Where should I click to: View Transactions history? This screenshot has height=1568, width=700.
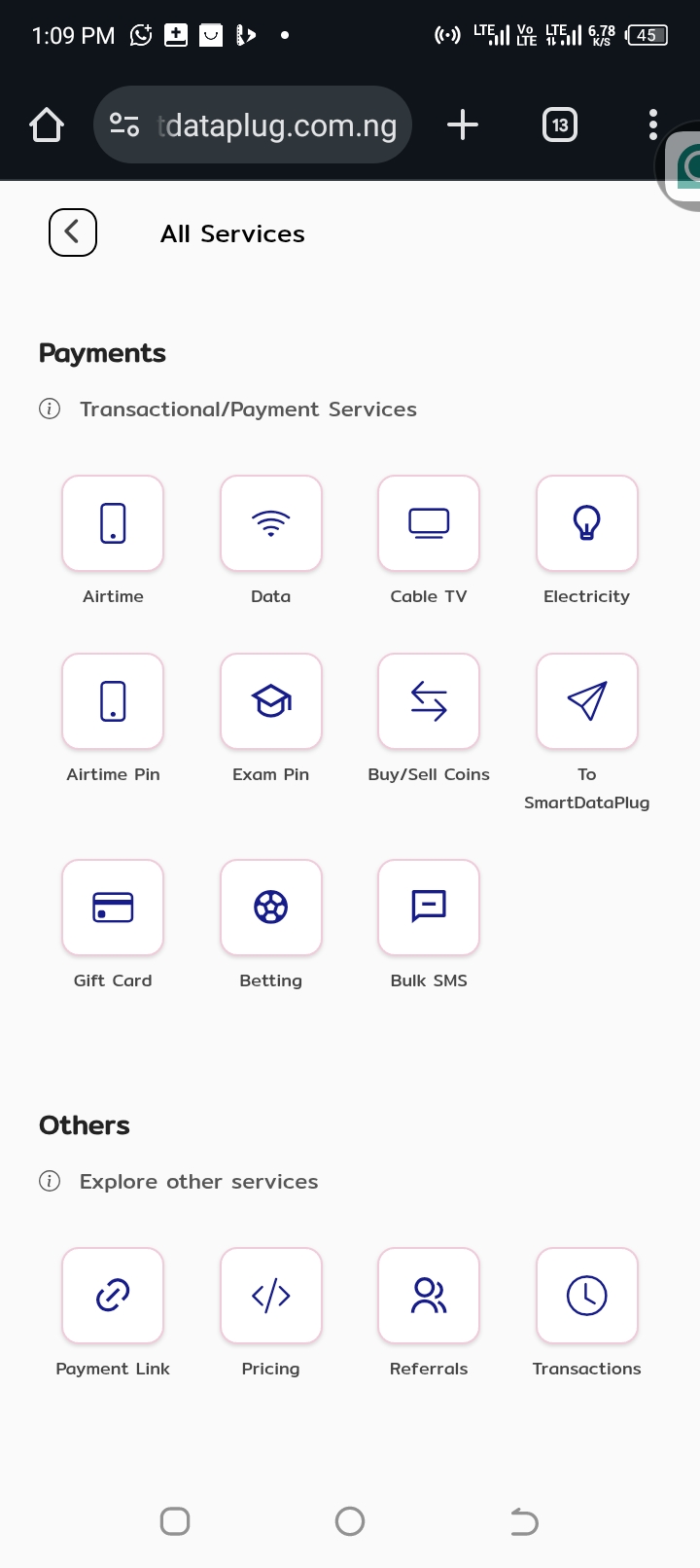pyautogui.click(x=586, y=1296)
